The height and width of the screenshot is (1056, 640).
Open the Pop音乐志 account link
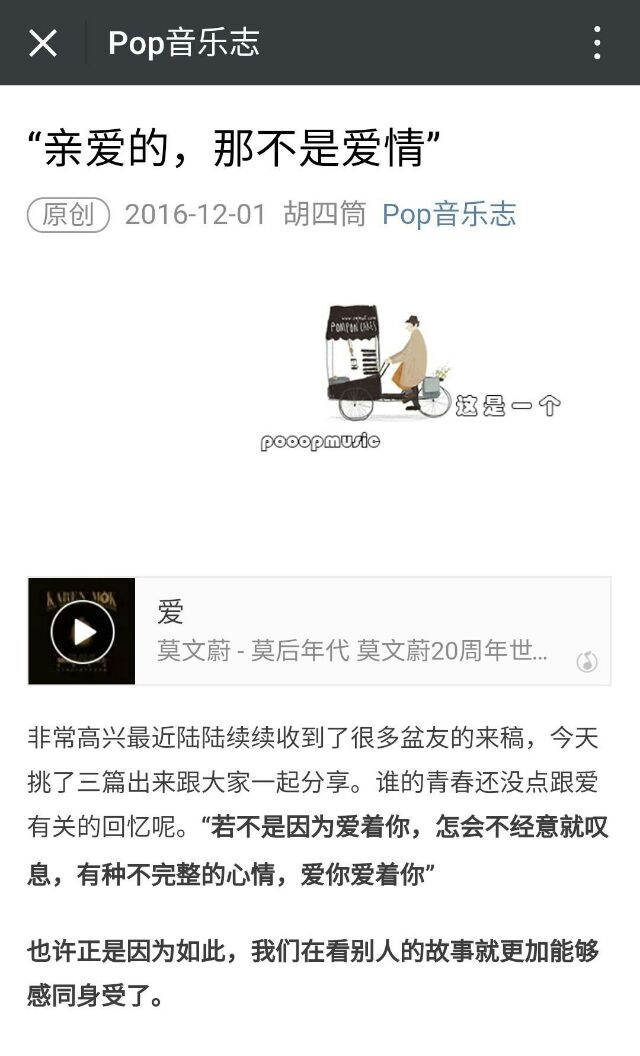coord(449,214)
